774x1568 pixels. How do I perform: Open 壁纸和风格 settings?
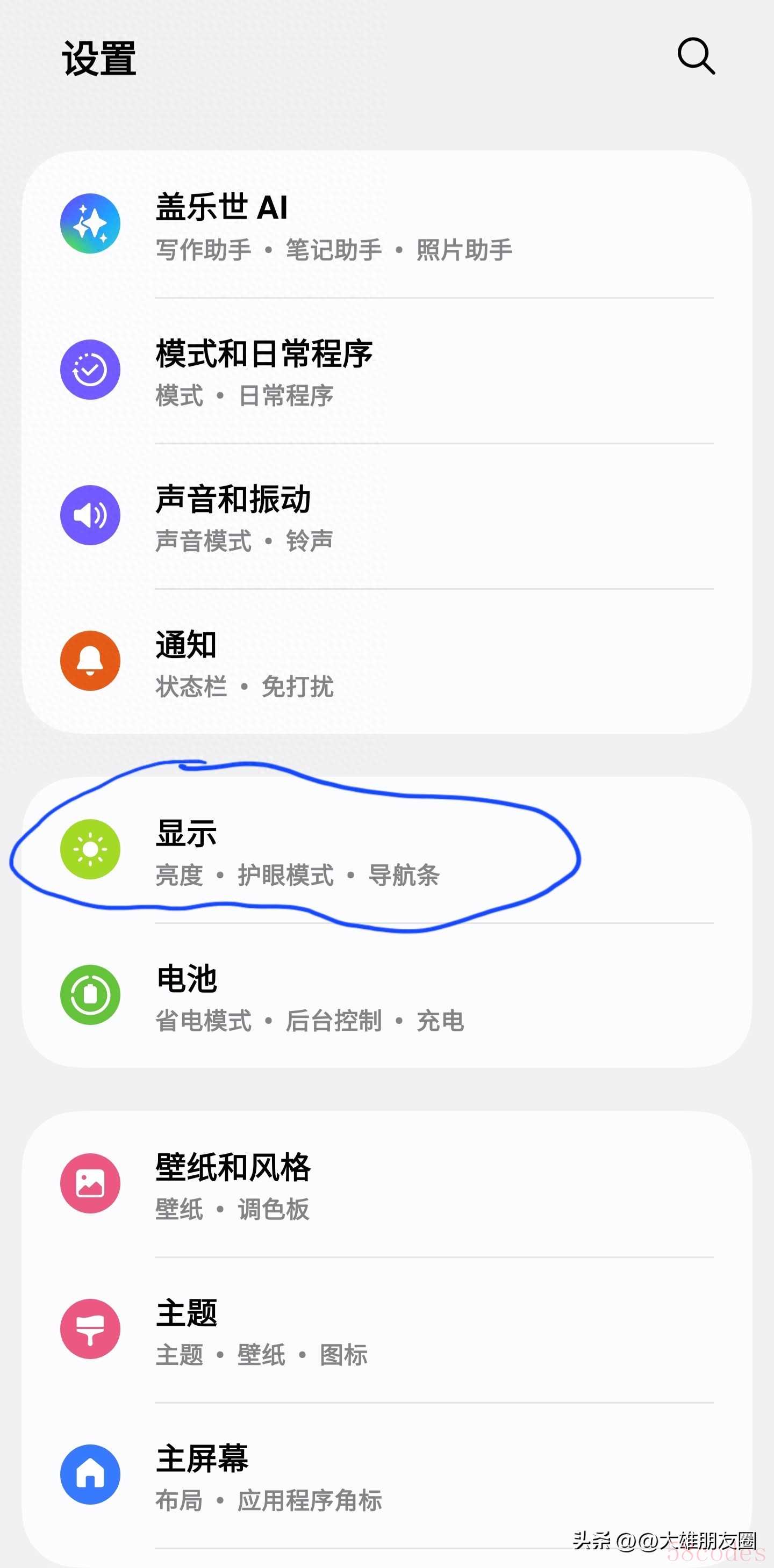coord(386,1184)
